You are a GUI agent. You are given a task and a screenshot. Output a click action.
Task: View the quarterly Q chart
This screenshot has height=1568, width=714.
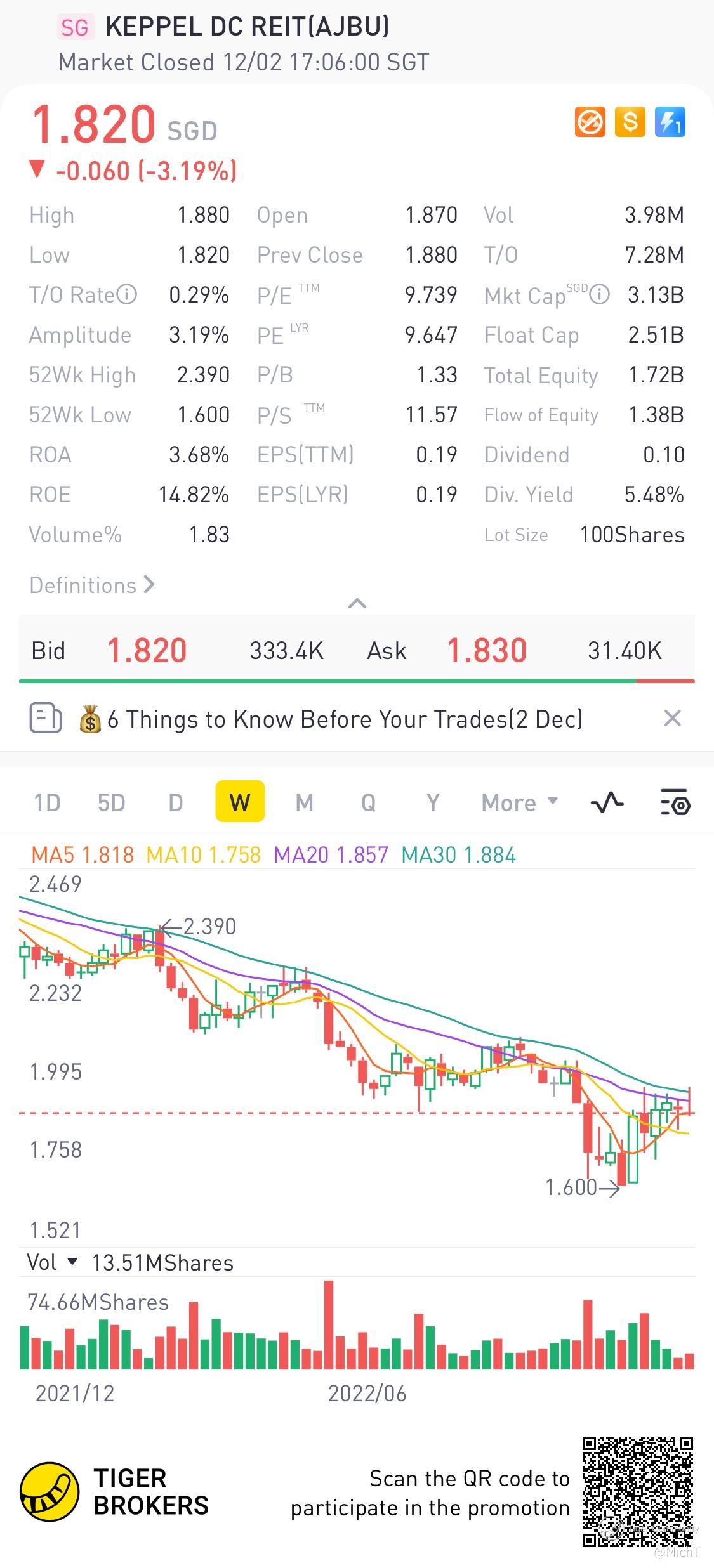click(368, 803)
